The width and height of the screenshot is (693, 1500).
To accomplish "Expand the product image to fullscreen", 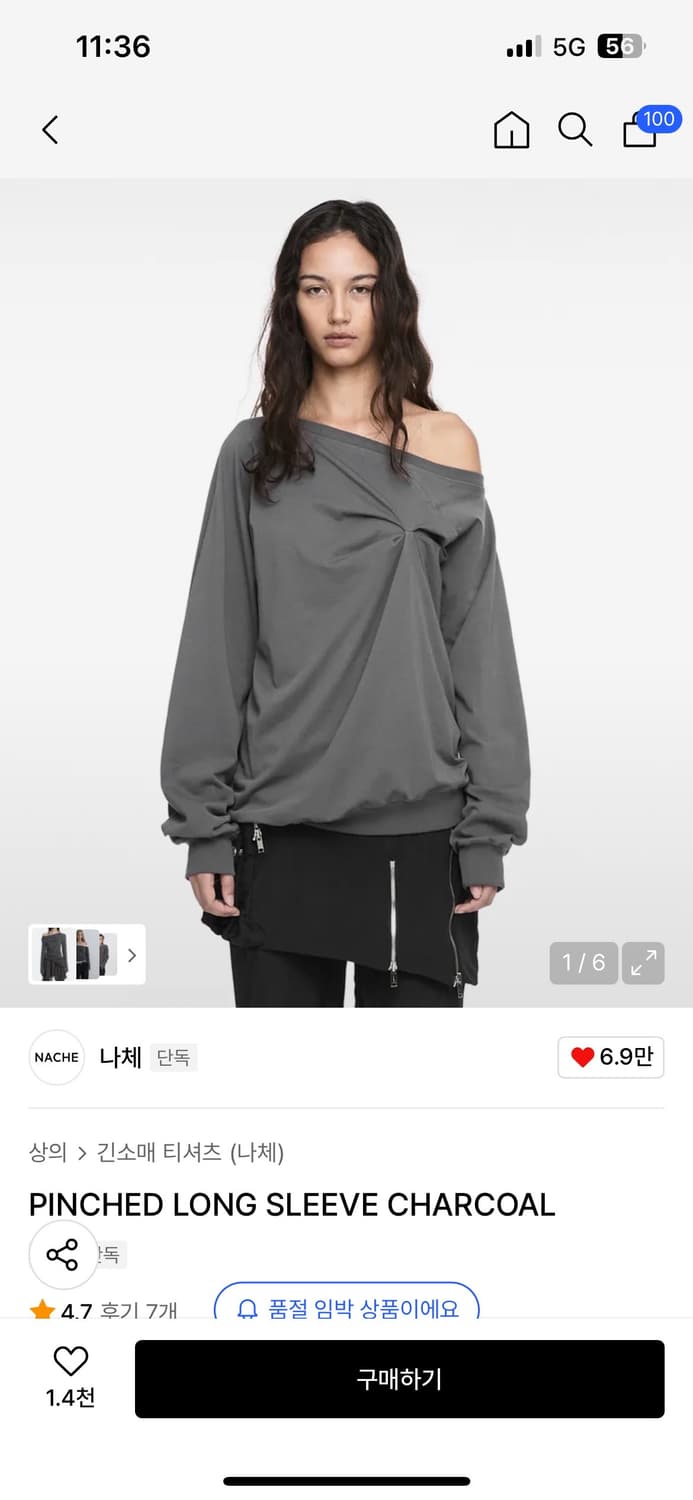I will tap(643, 963).
